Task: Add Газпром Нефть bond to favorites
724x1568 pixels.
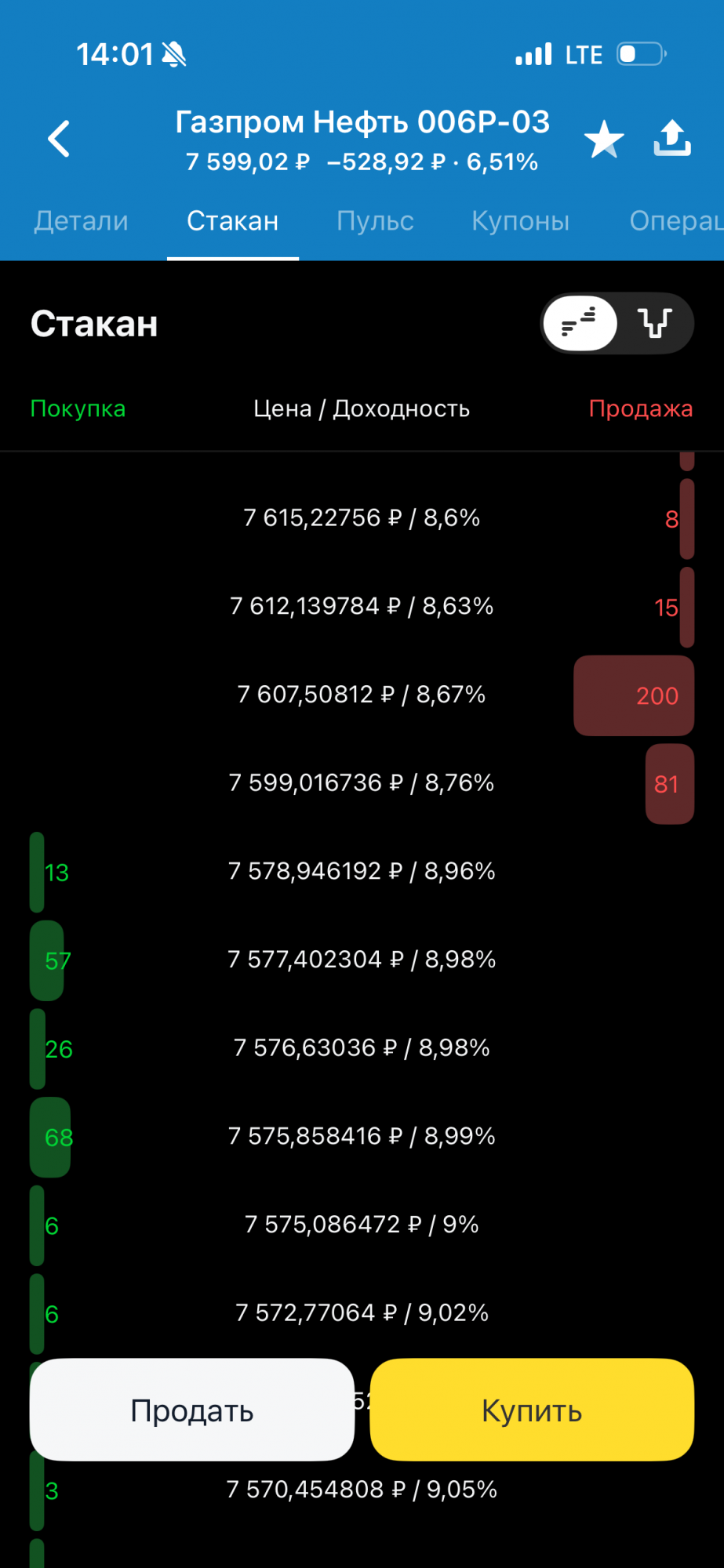Action: click(604, 140)
